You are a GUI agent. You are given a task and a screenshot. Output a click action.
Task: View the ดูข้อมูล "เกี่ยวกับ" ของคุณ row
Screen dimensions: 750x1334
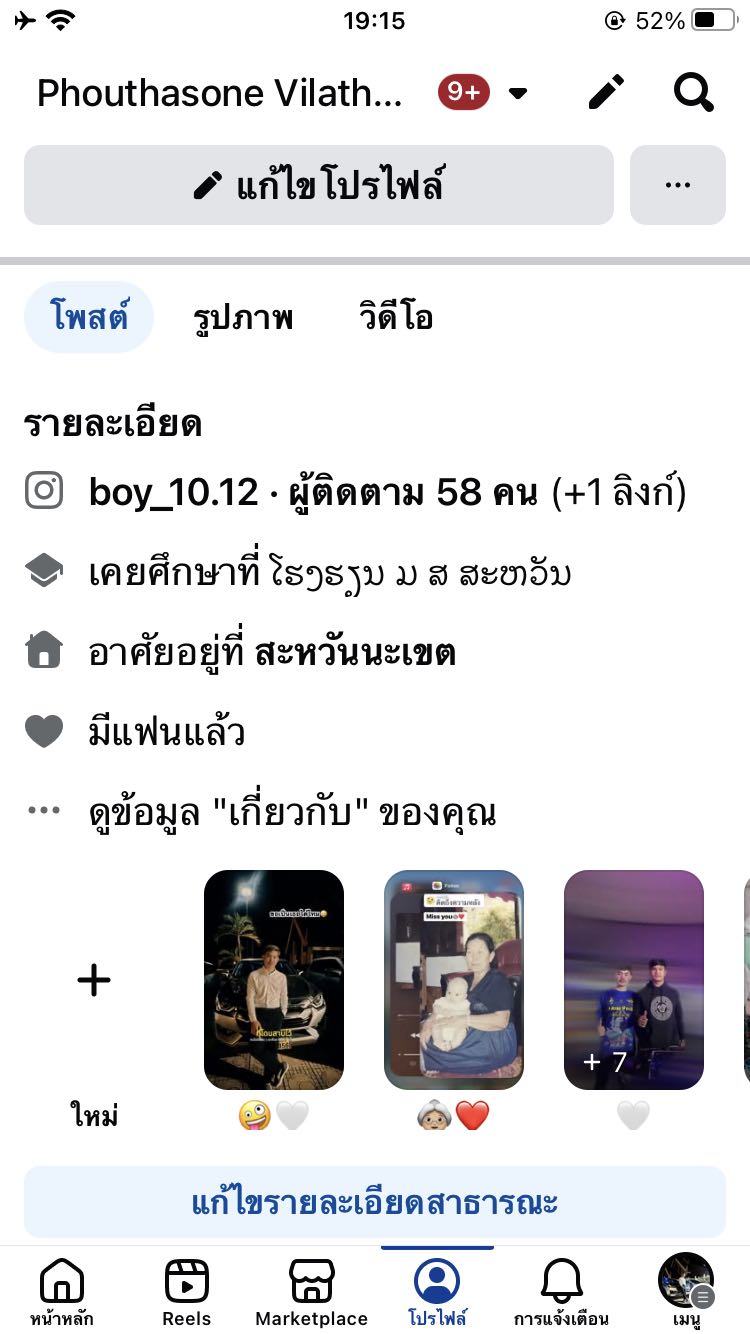point(292,813)
